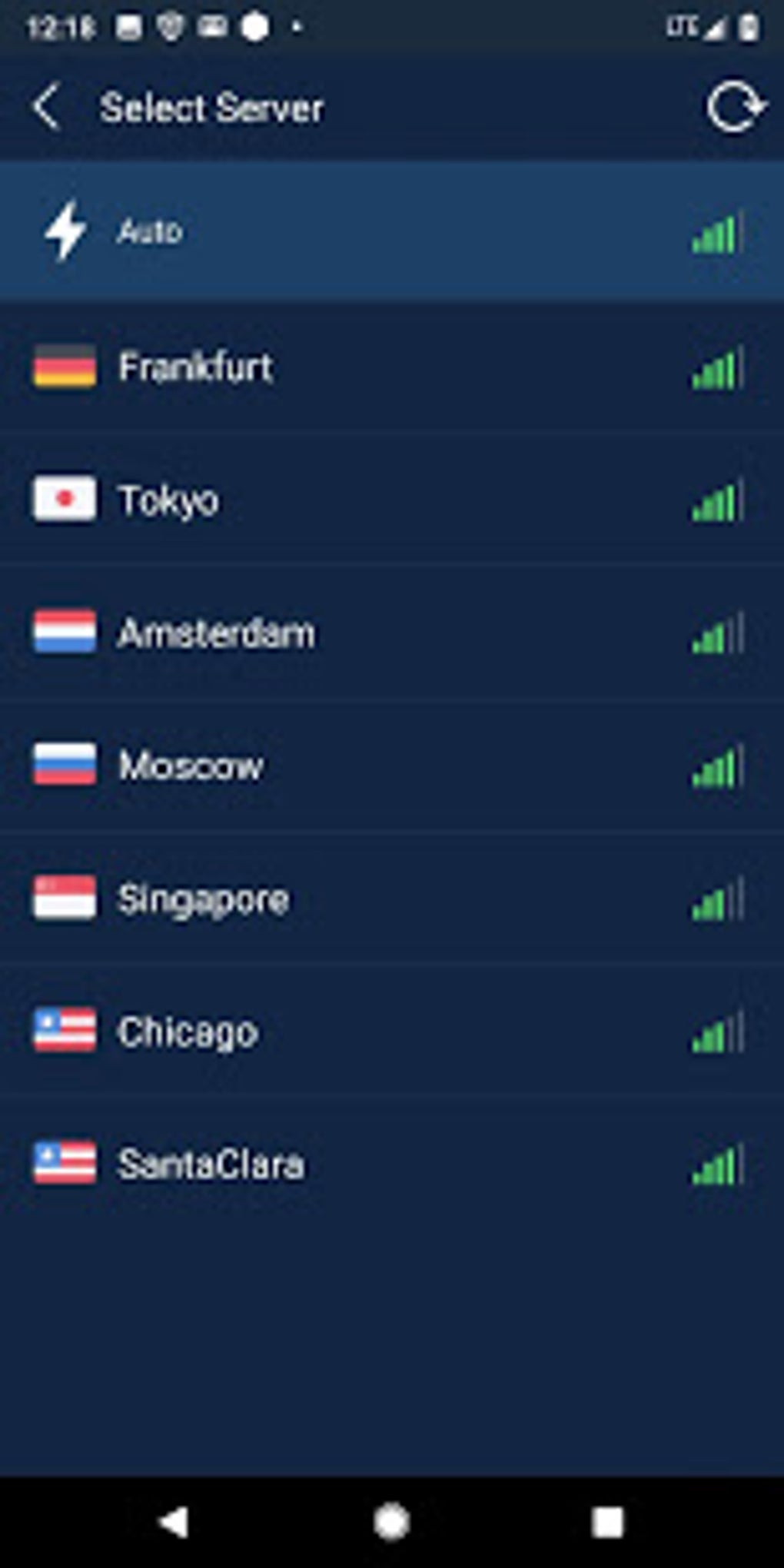
Task: Refresh the server list
Action: pyautogui.click(x=735, y=108)
